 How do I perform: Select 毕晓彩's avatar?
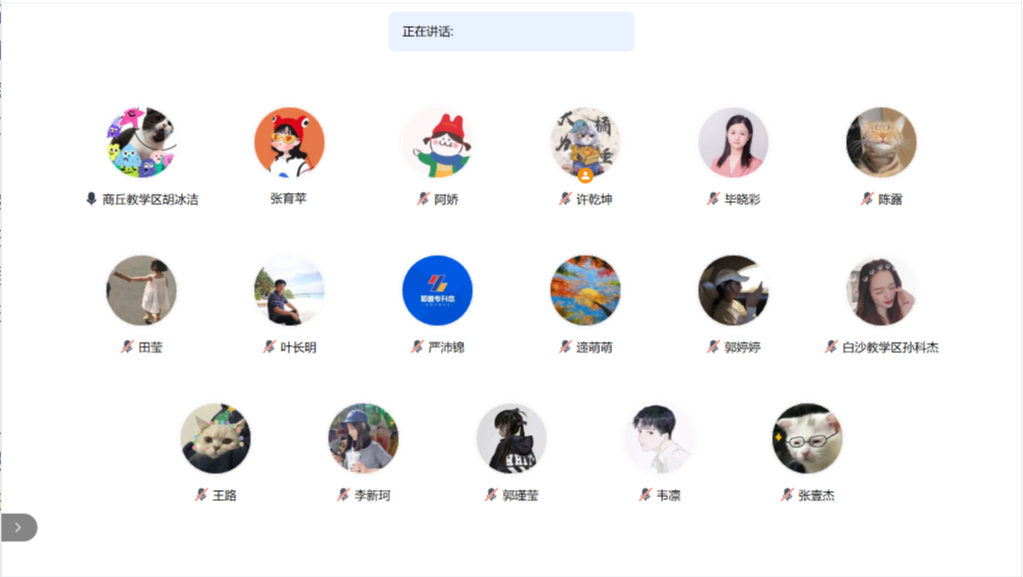pos(733,142)
